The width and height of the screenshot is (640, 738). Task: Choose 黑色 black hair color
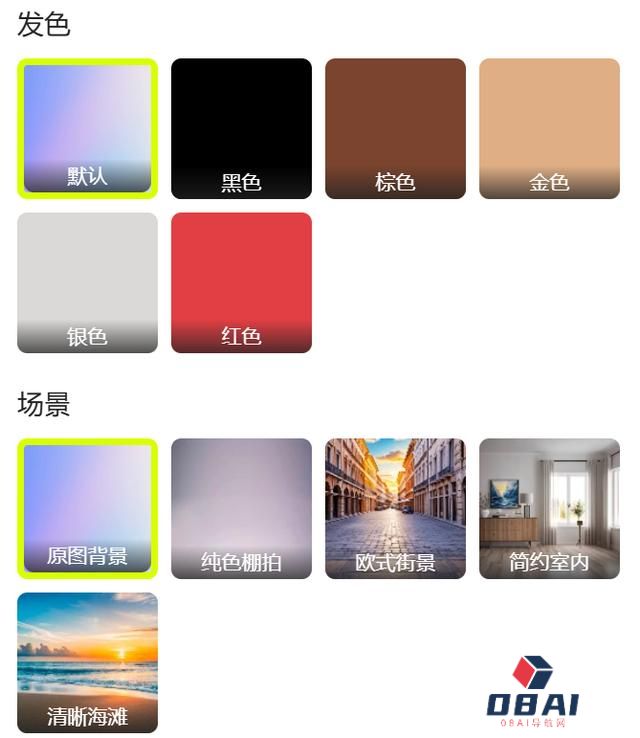[241, 128]
